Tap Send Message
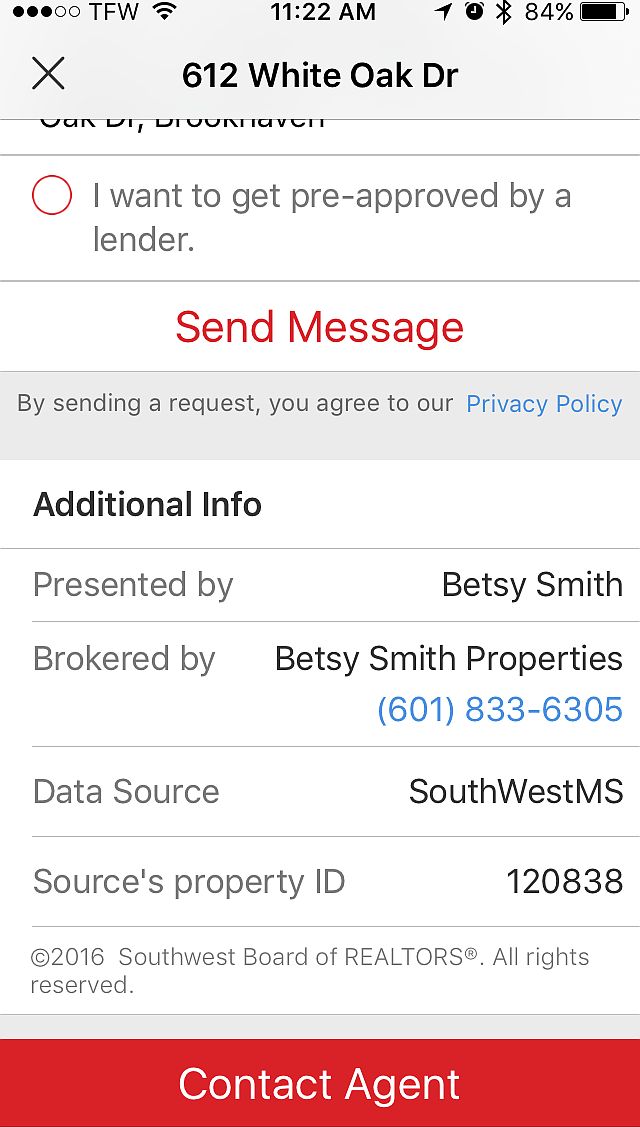 coord(320,327)
